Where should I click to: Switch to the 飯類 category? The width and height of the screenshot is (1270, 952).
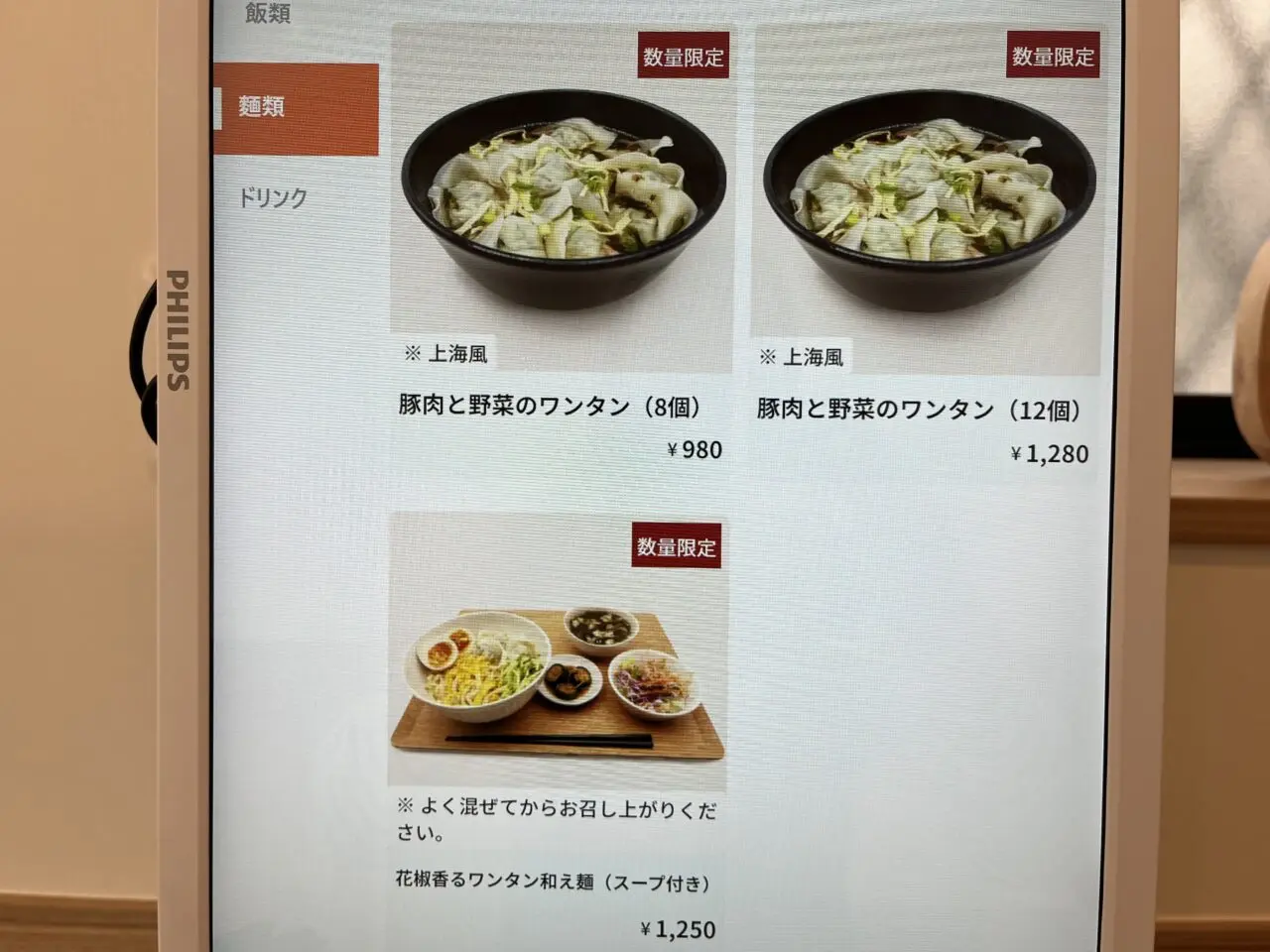(268, 14)
